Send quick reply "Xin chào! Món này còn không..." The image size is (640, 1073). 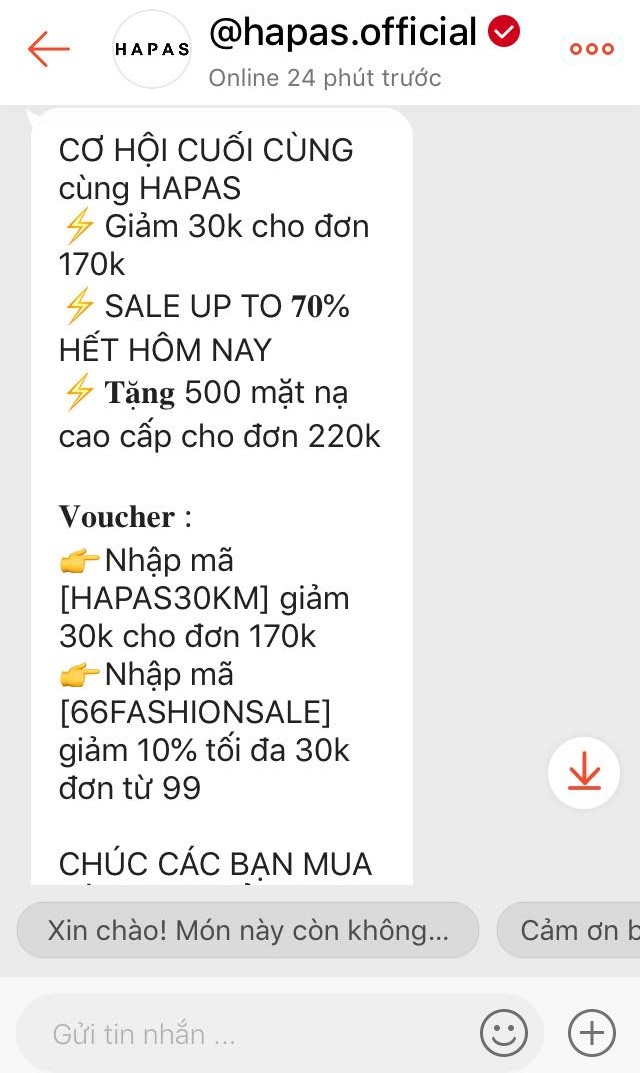point(248,931)
